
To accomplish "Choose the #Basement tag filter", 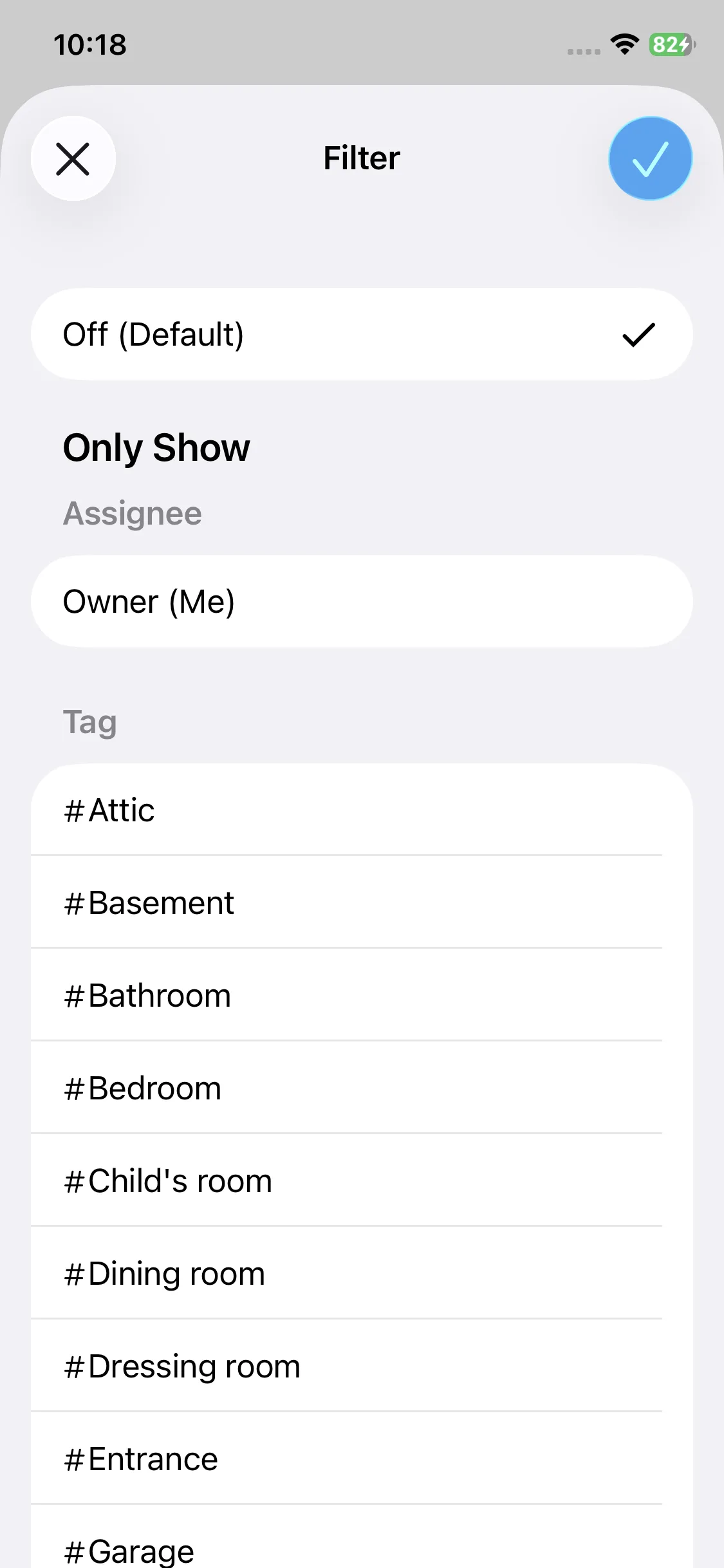I will click(x=362, y=902).
